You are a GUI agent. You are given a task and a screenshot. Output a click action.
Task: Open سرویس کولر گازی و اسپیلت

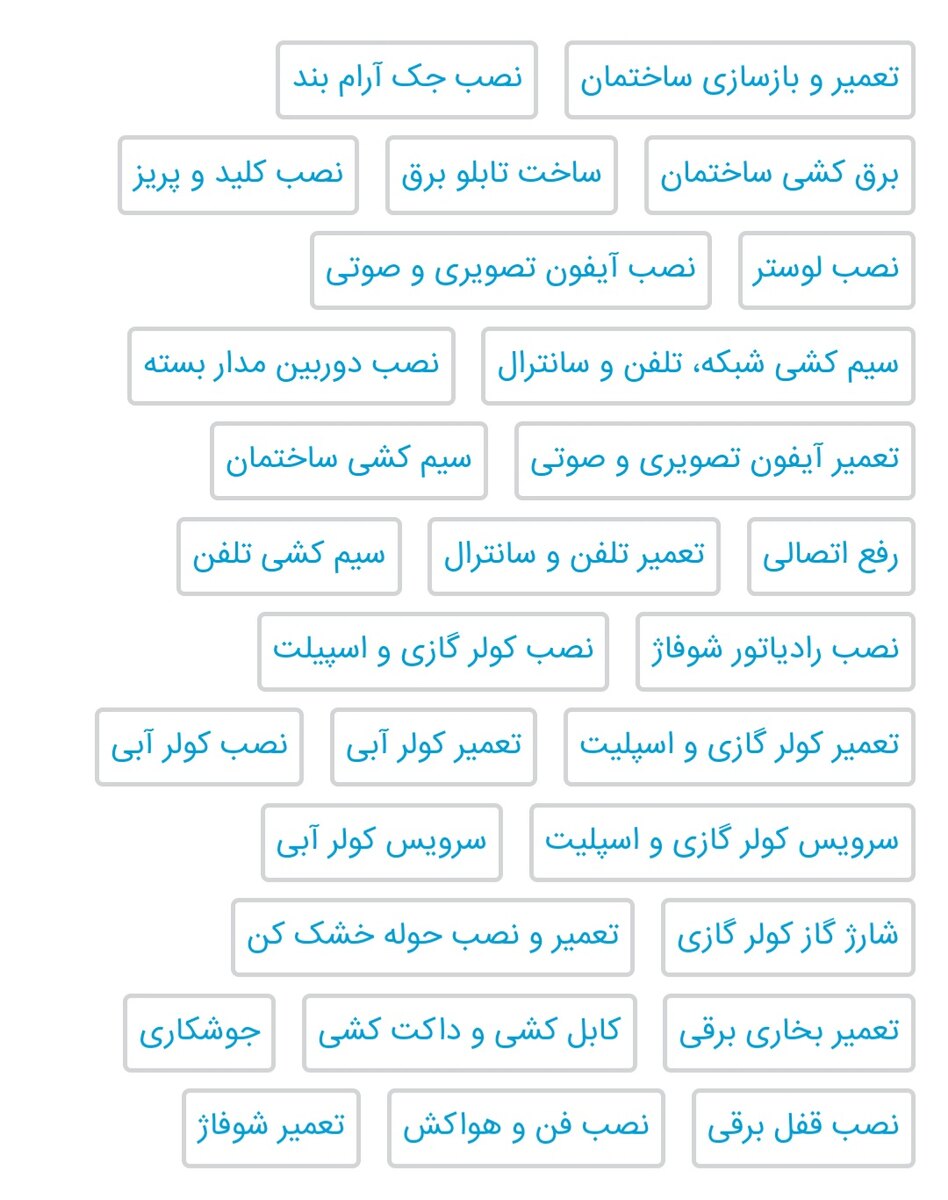coord(721,842)
